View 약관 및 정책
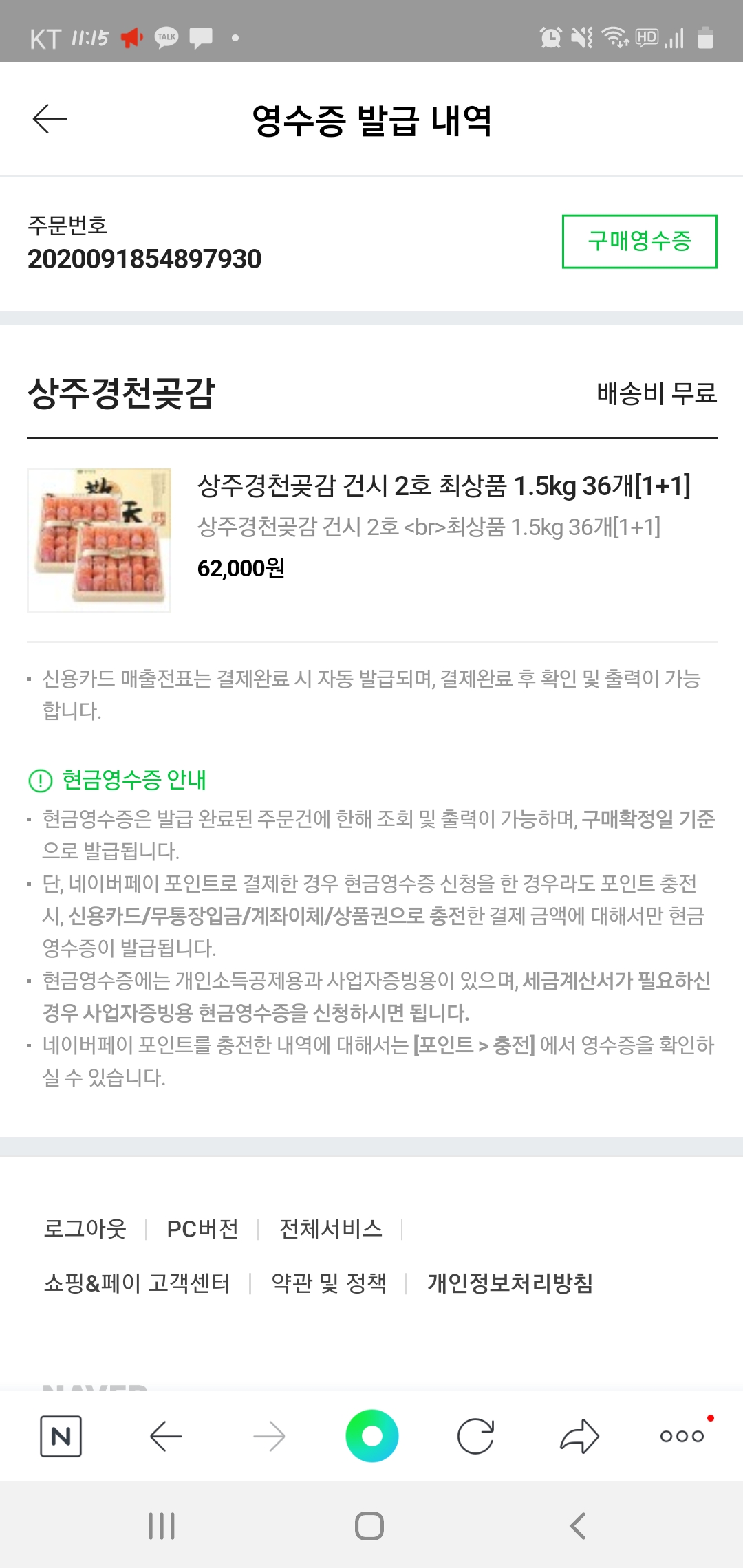Image resolution: width=743 pixels, height=1568 pixels. [329, 1283]
